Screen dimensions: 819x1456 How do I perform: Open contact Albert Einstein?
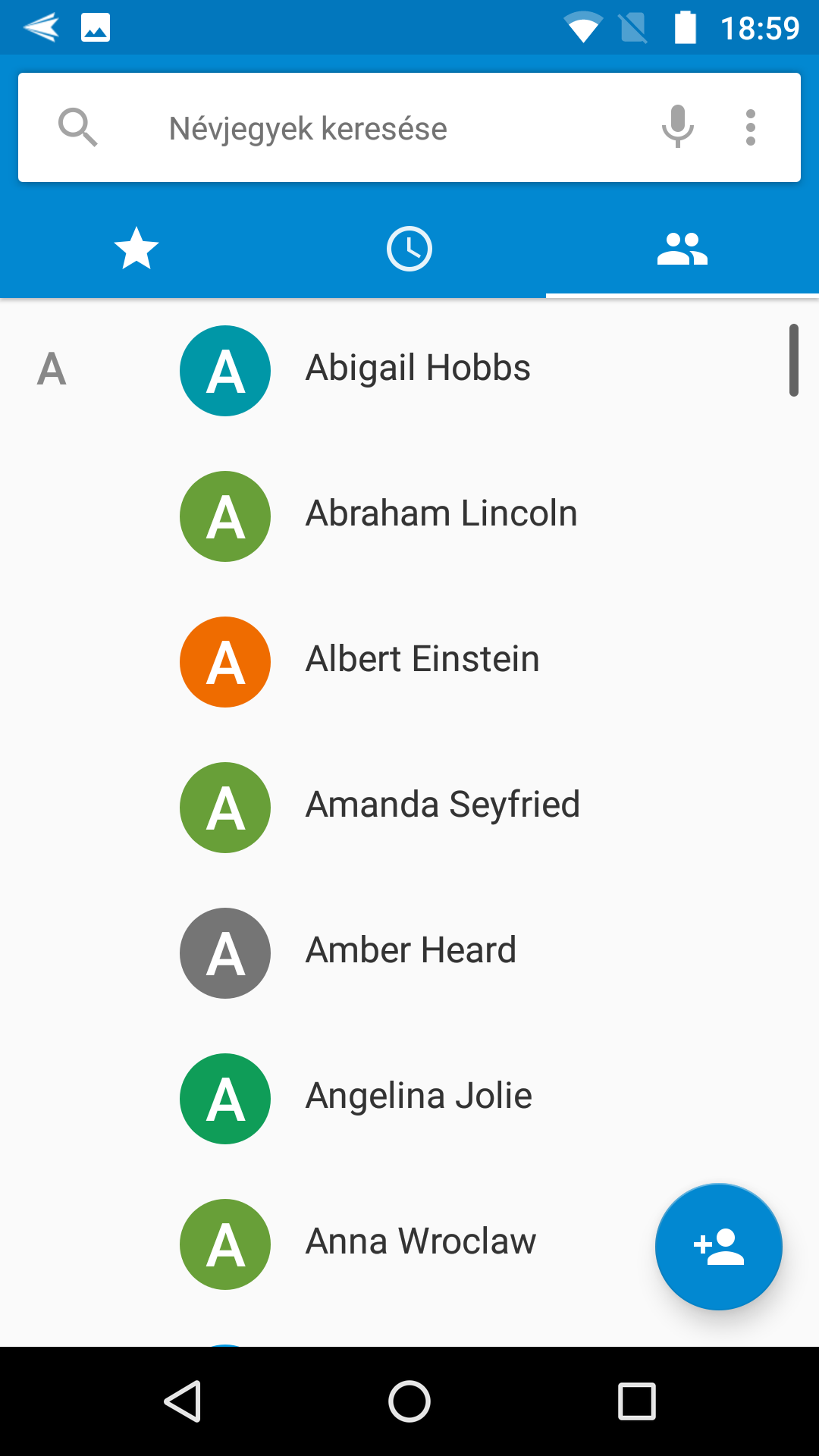(409, 661)
